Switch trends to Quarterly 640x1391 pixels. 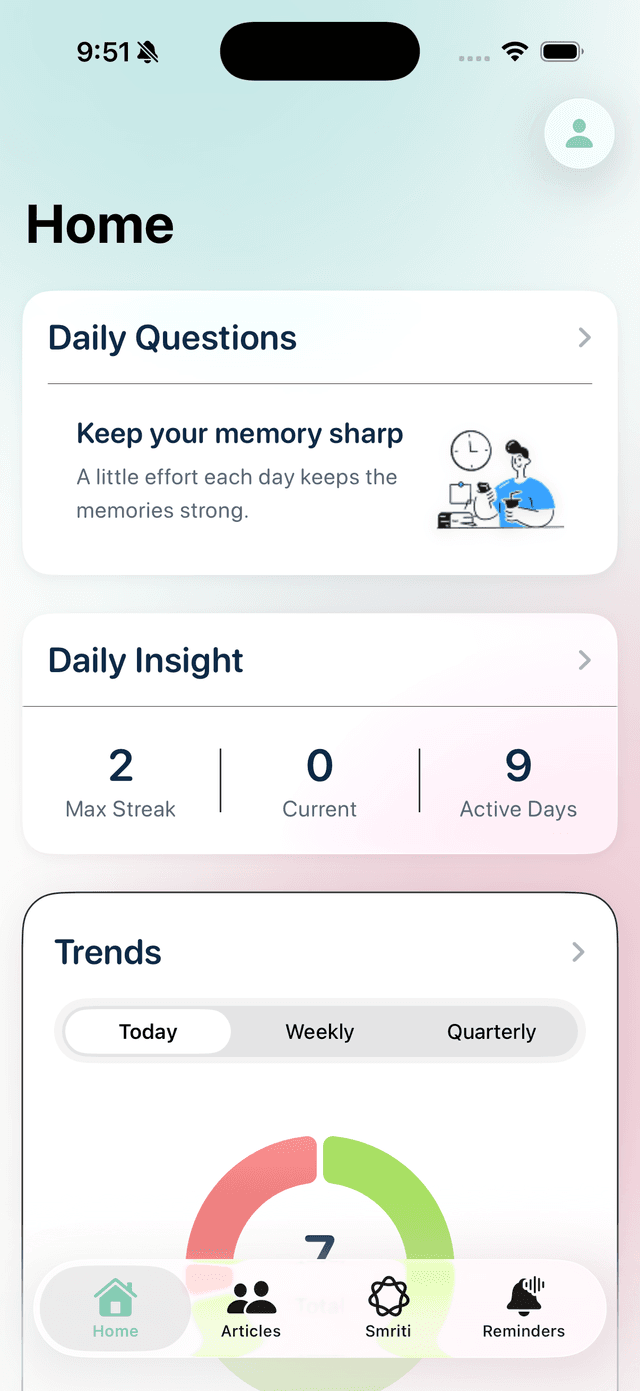(x=491, y=1032)
